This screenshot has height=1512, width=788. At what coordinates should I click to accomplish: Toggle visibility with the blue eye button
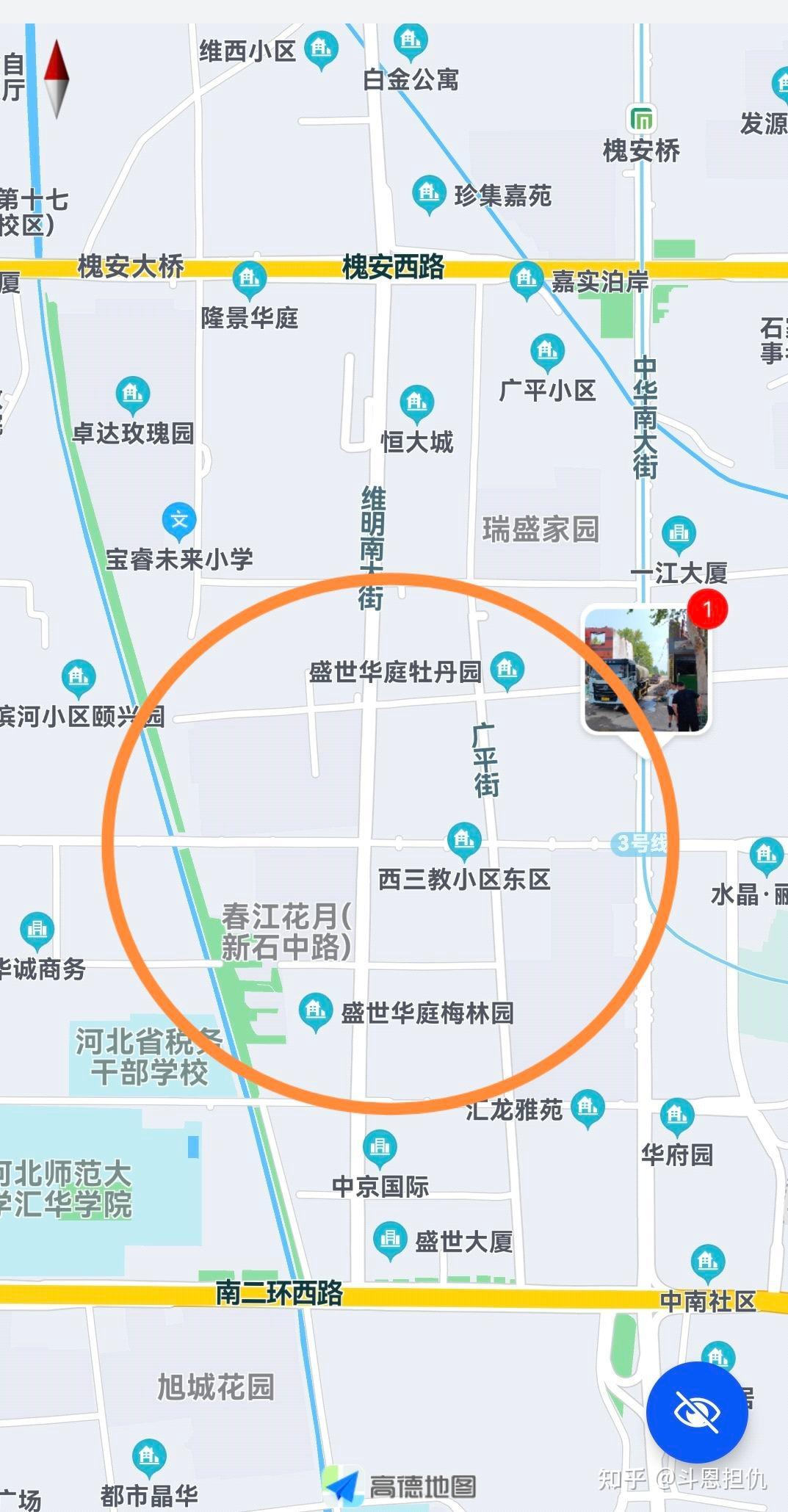697,1411
